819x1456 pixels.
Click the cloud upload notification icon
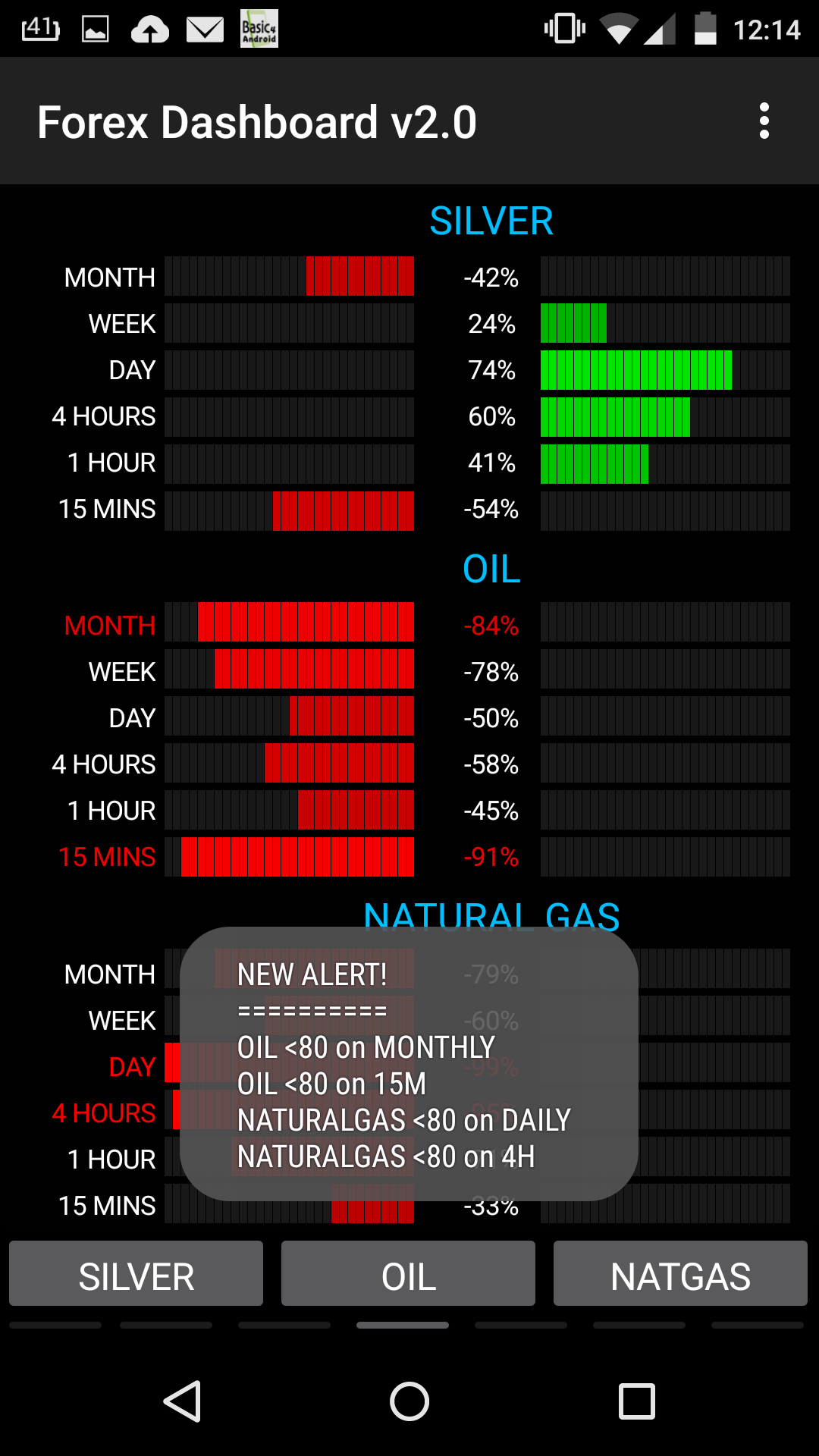151,30
